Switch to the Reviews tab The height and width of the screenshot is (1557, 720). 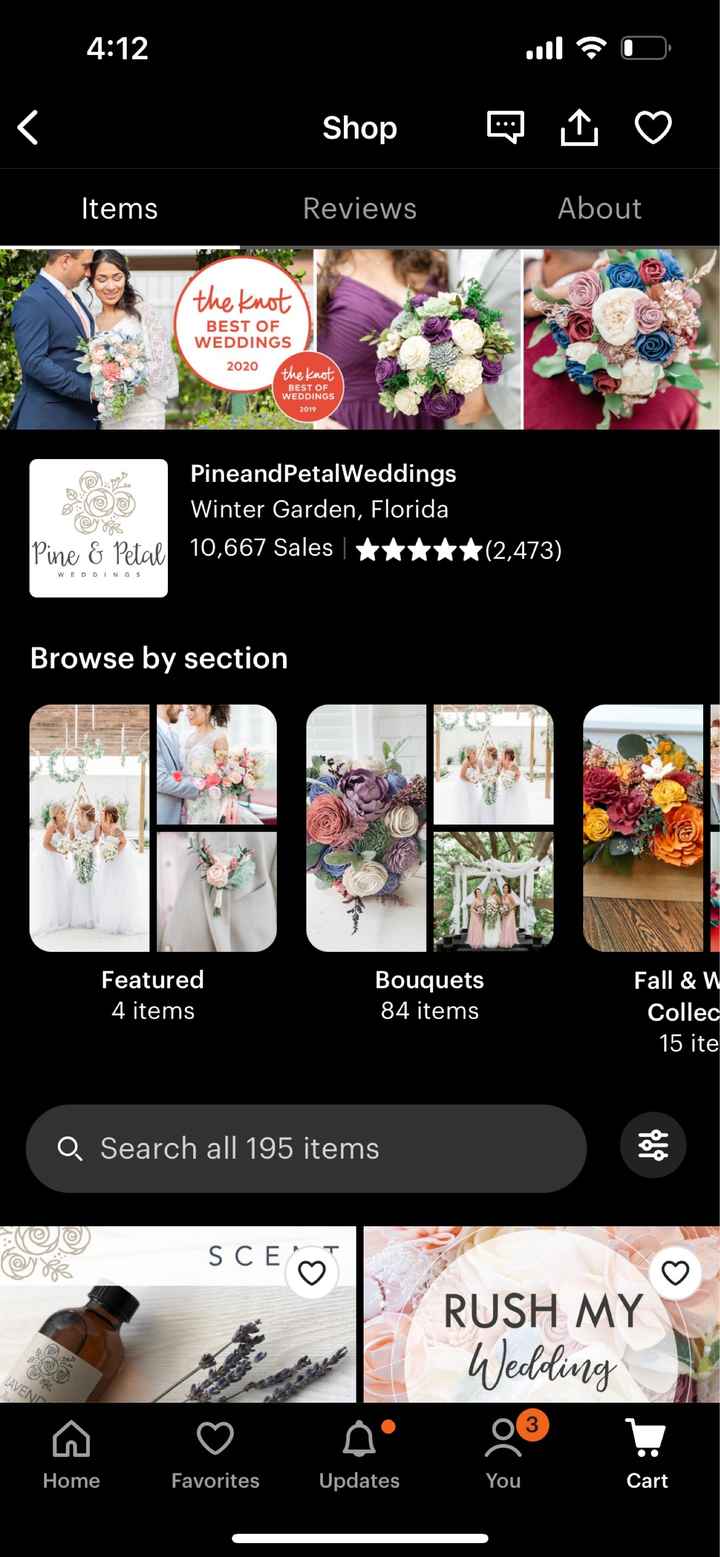(359, 208)
